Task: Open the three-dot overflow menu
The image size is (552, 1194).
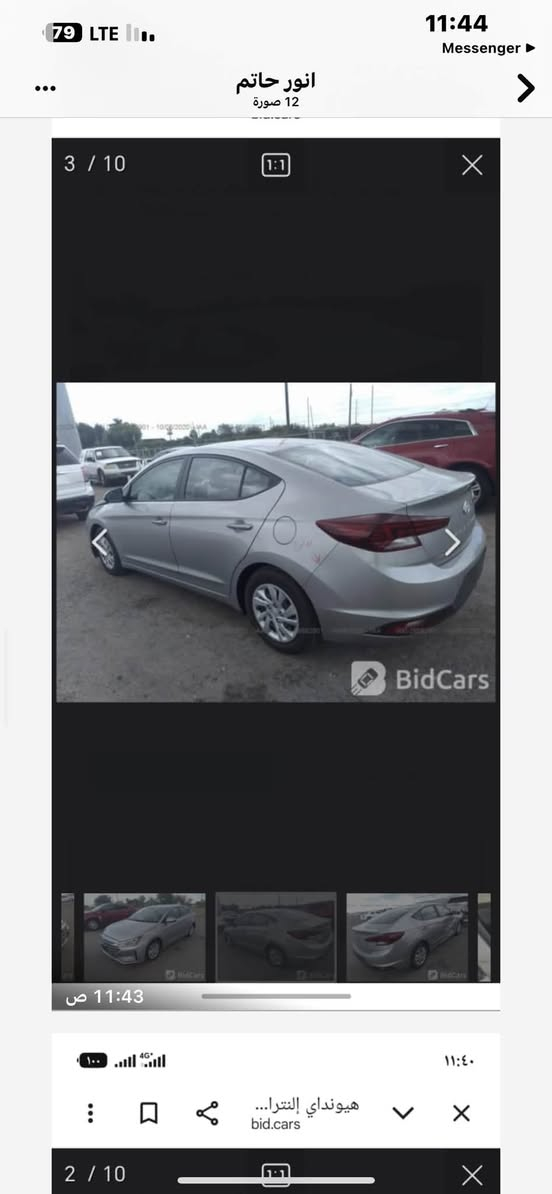Action: pos(46,88)
